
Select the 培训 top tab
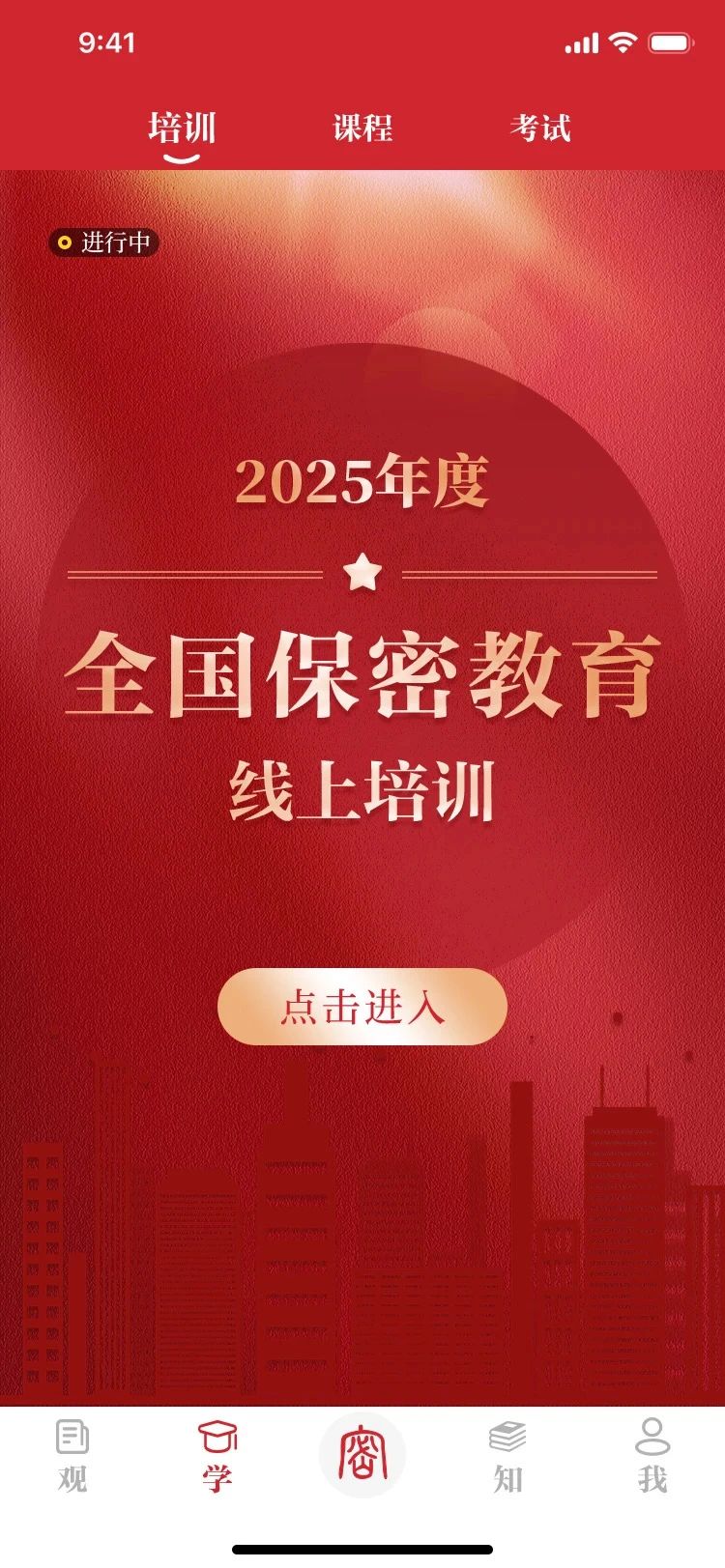[182, 128]
